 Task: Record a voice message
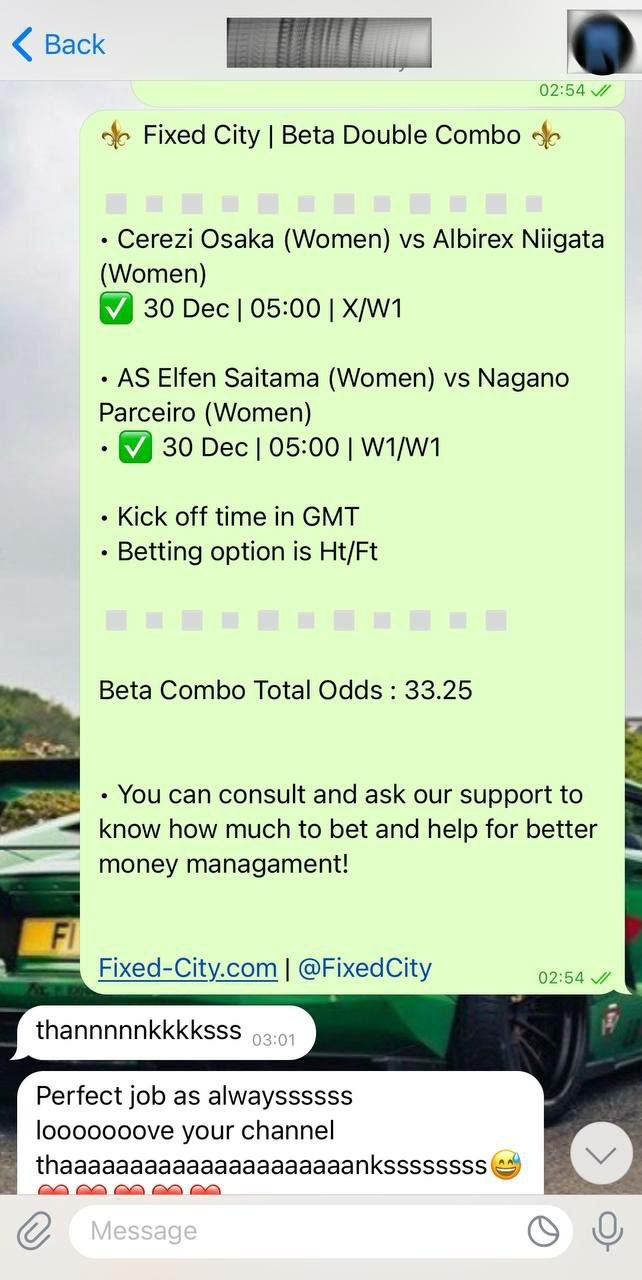(x=607, y=1231)
